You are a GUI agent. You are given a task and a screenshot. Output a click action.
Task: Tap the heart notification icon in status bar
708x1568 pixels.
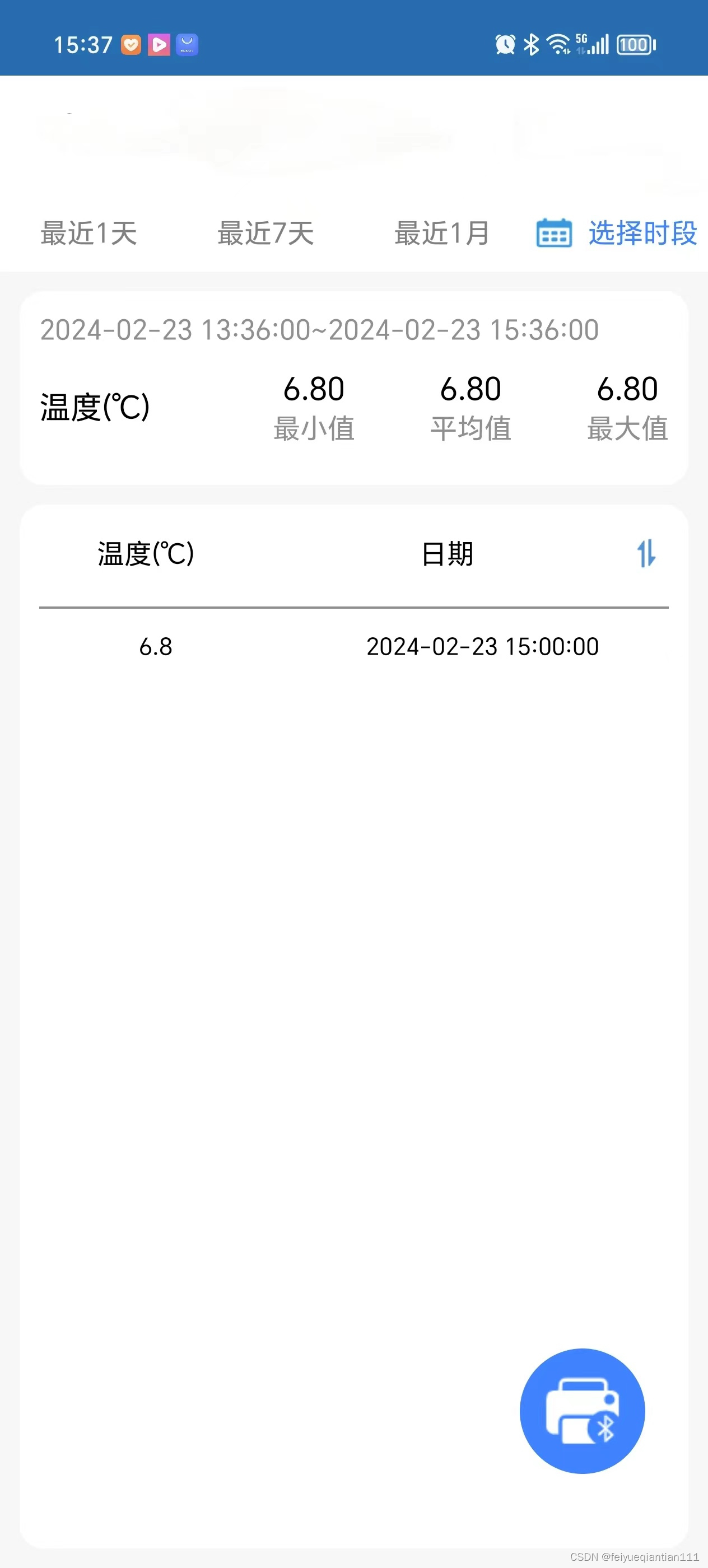[131, 44]
